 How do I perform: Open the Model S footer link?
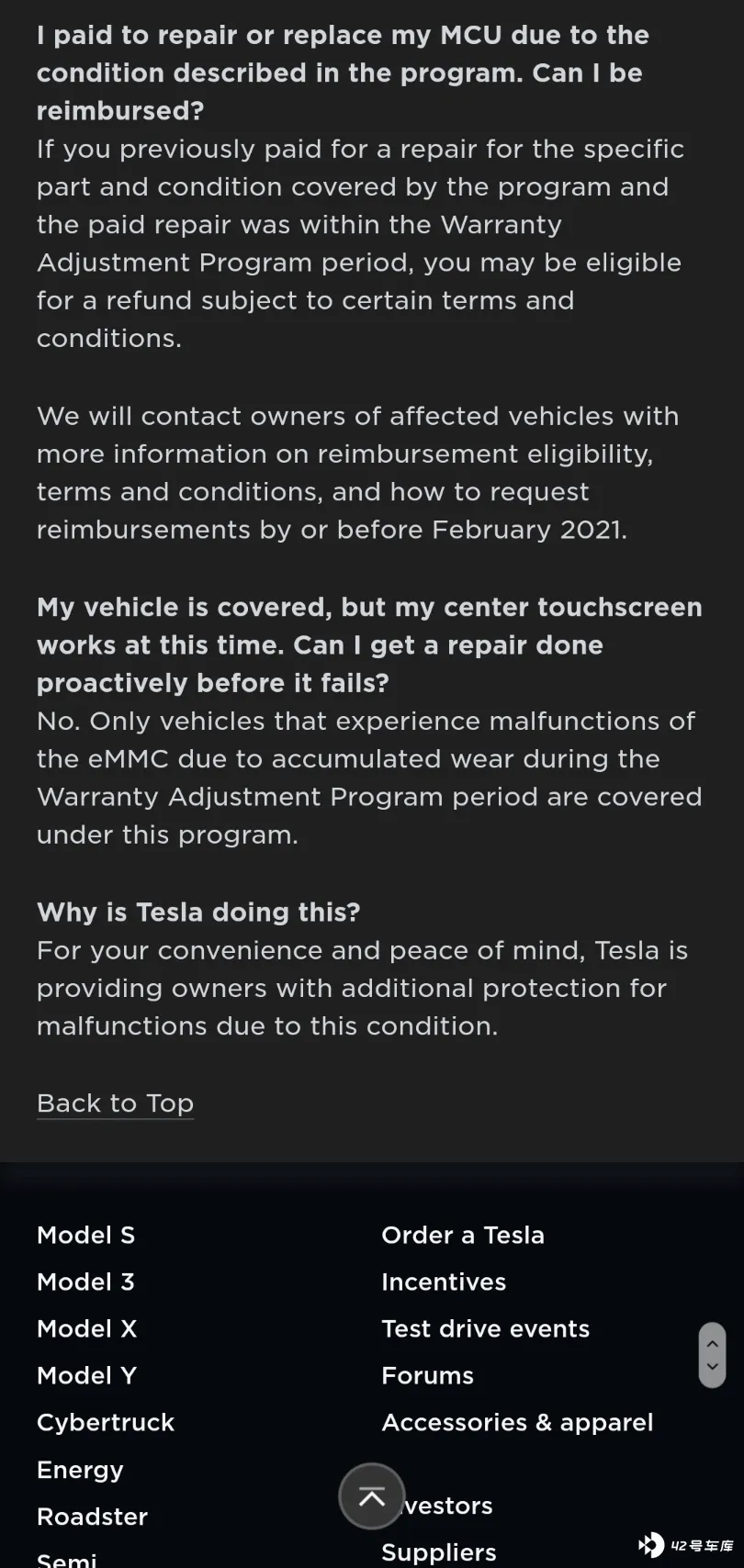click(85, 1236)
